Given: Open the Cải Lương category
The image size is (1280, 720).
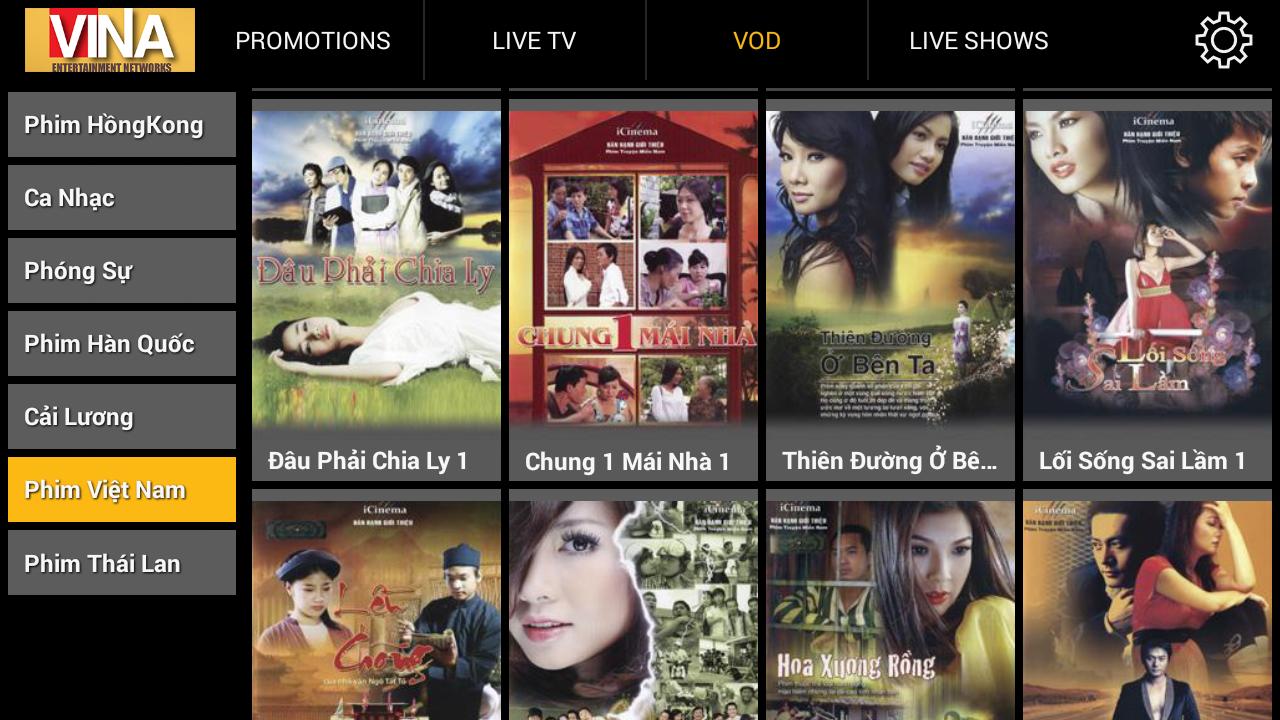Looking at the screenshot, I should coord(122,417).
